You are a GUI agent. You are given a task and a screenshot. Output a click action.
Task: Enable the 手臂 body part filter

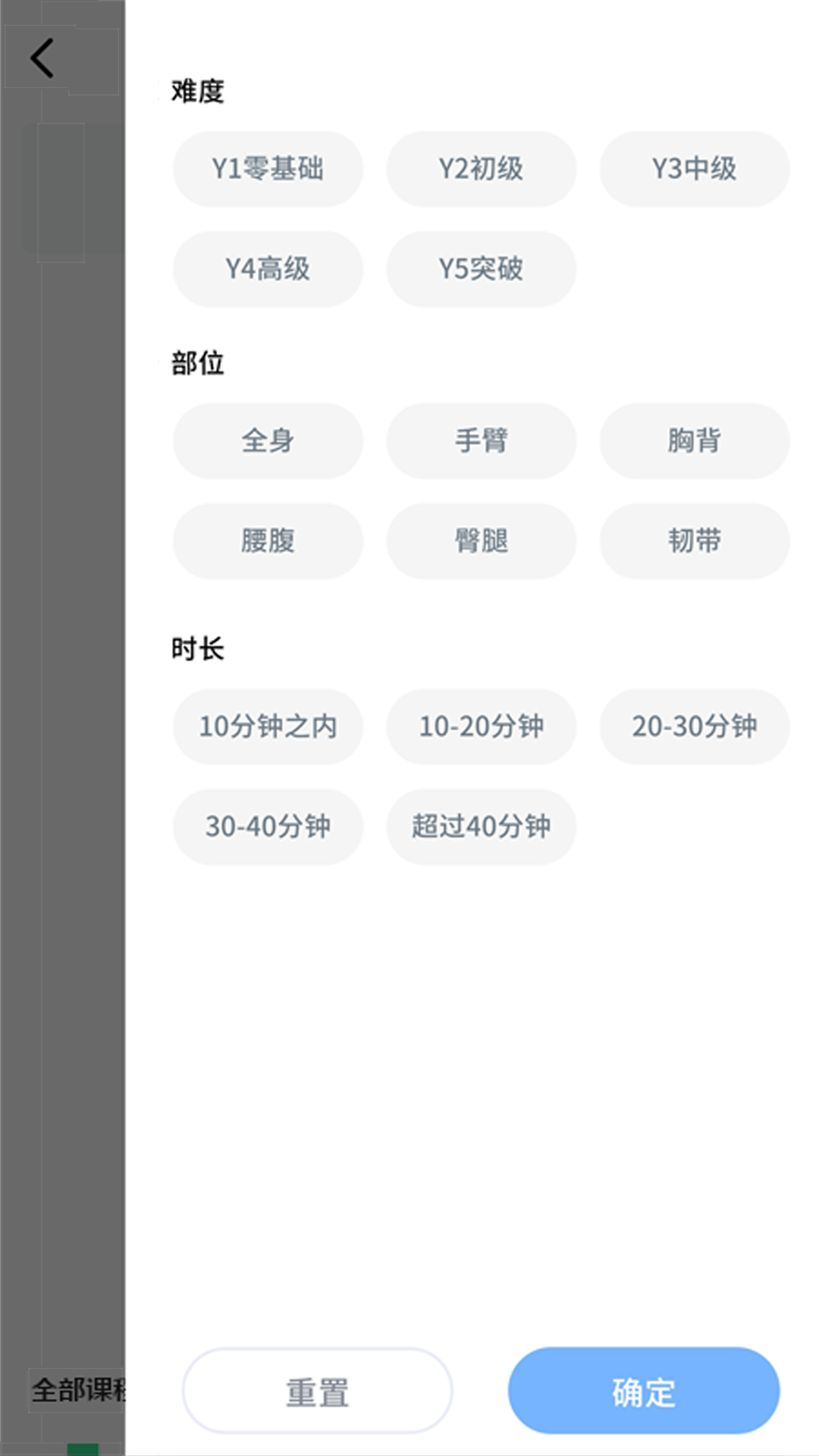481,441
